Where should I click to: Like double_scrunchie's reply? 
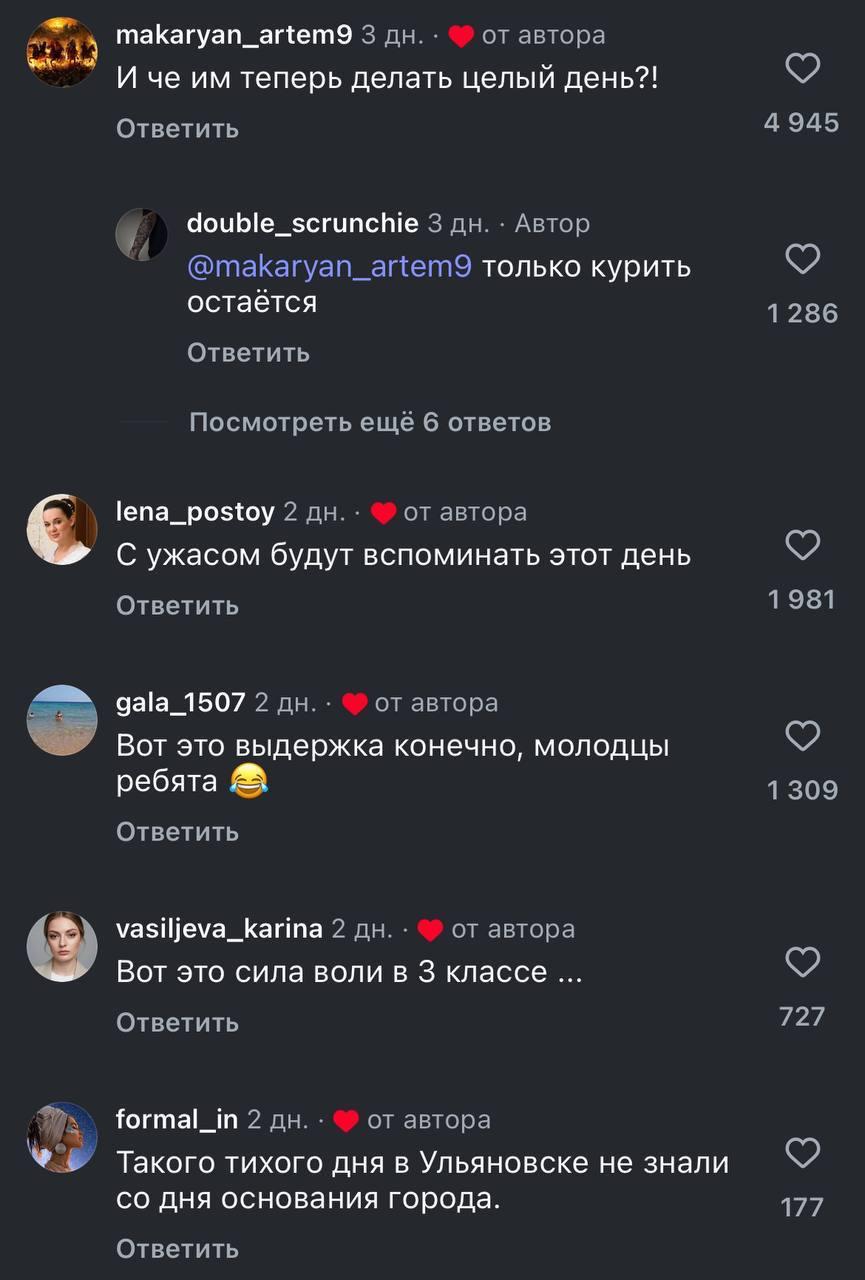coord(803,259)
